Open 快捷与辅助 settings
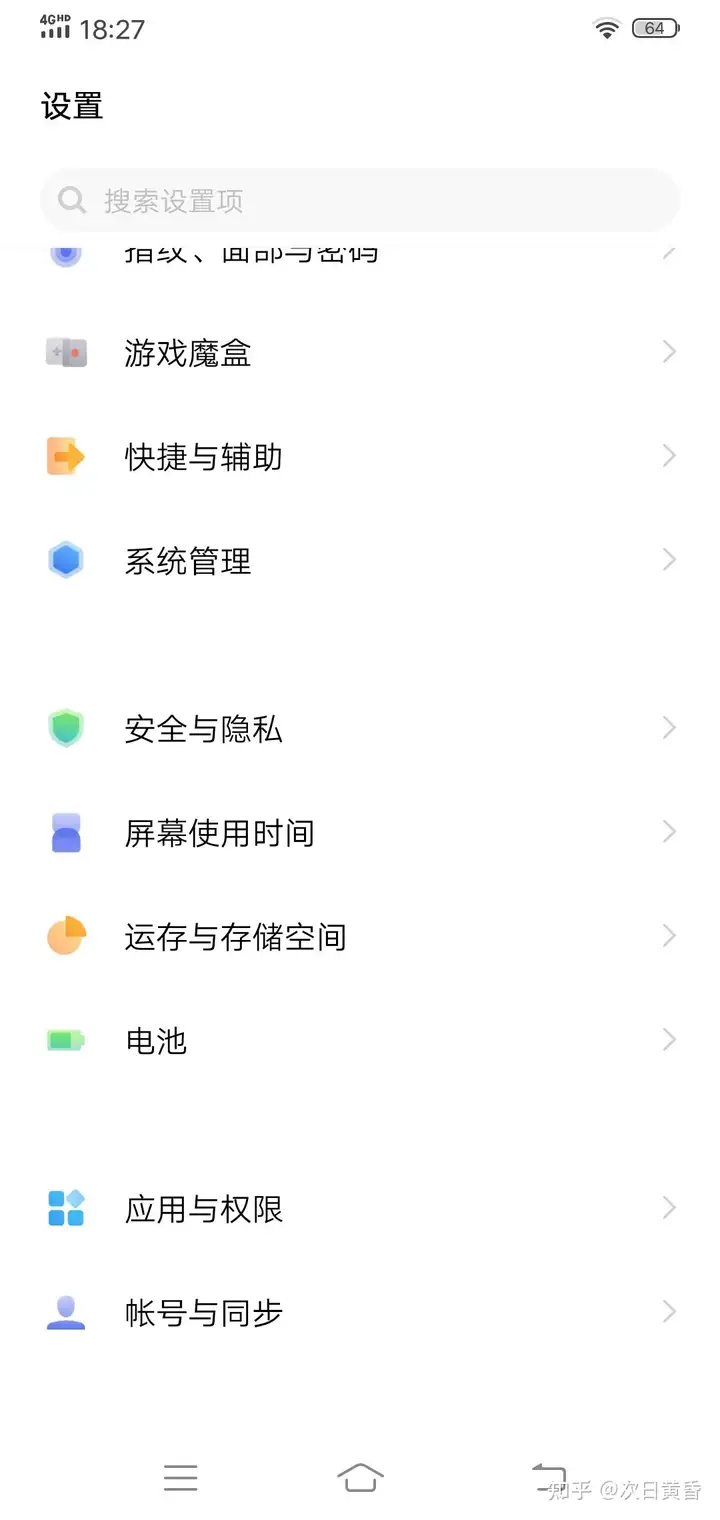This screenshot has height=1520, width=720. (360, 456)
